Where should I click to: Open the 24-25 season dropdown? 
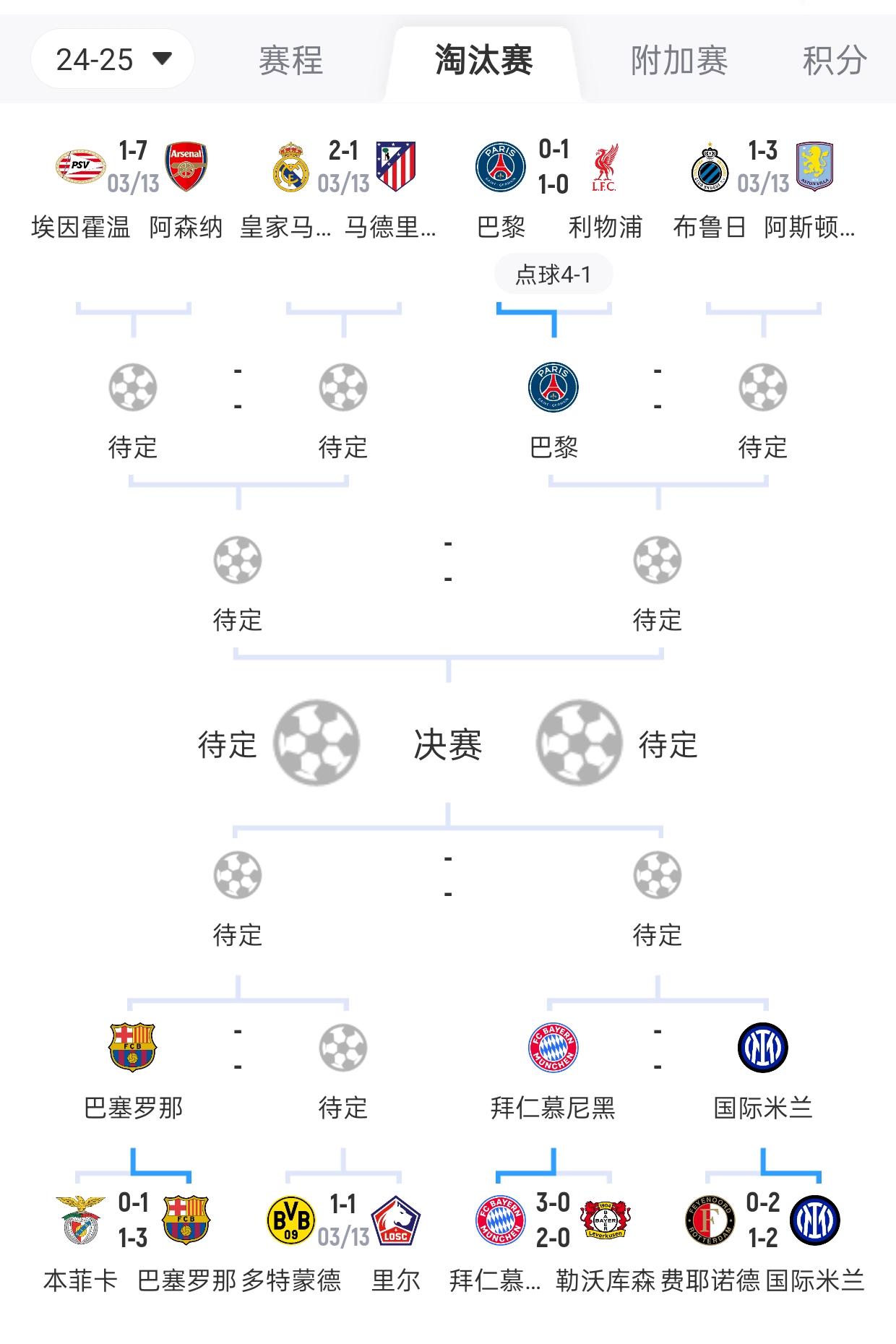[113, 59]
